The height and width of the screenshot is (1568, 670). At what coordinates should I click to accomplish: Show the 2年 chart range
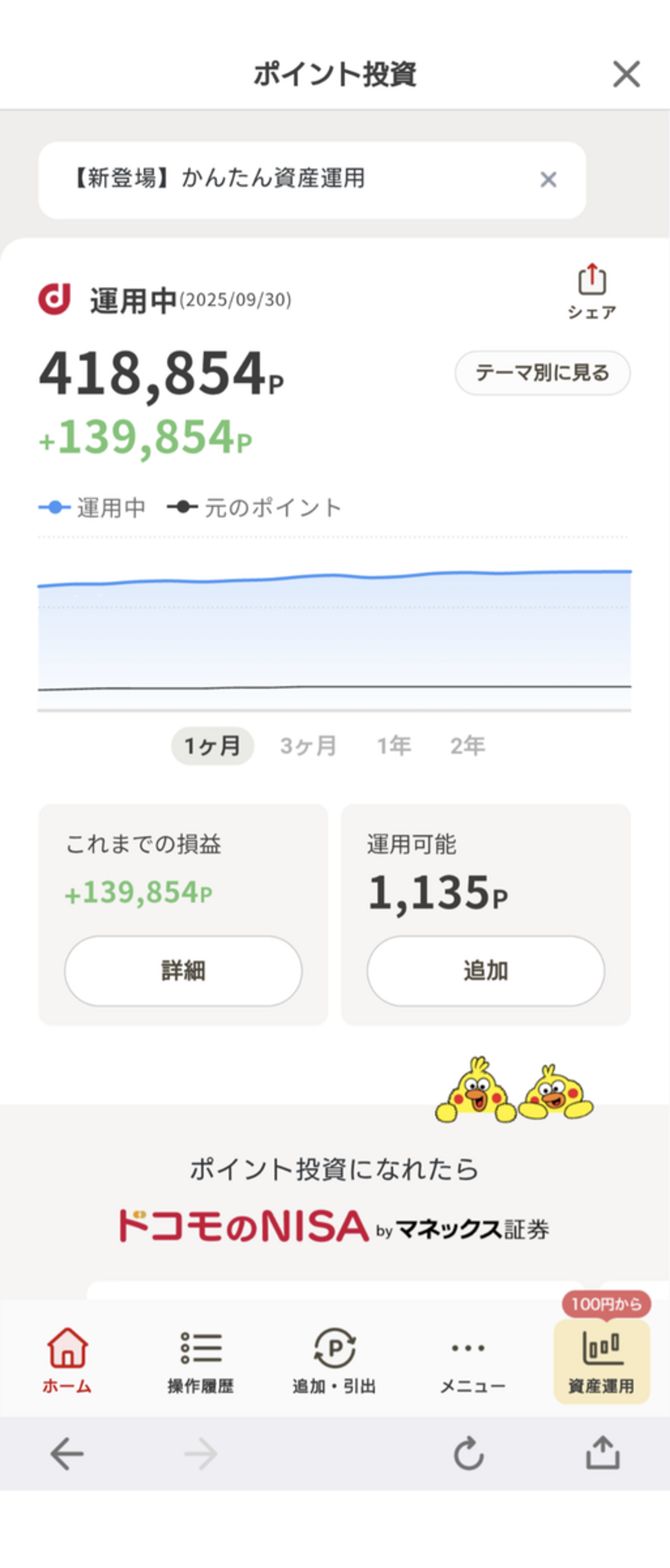(x=467, y=746)
